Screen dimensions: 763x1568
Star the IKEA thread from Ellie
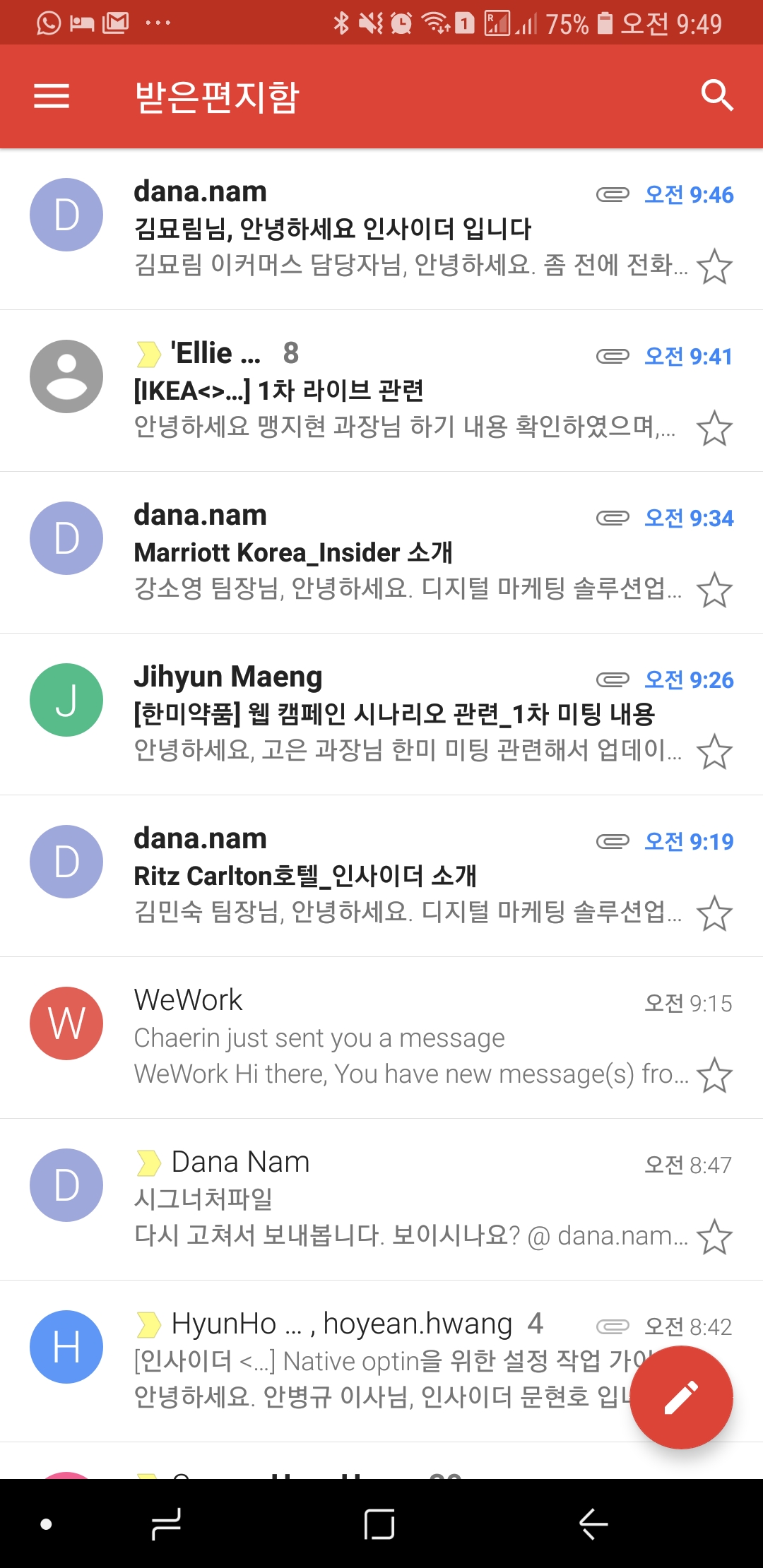[x=714, y=429]
